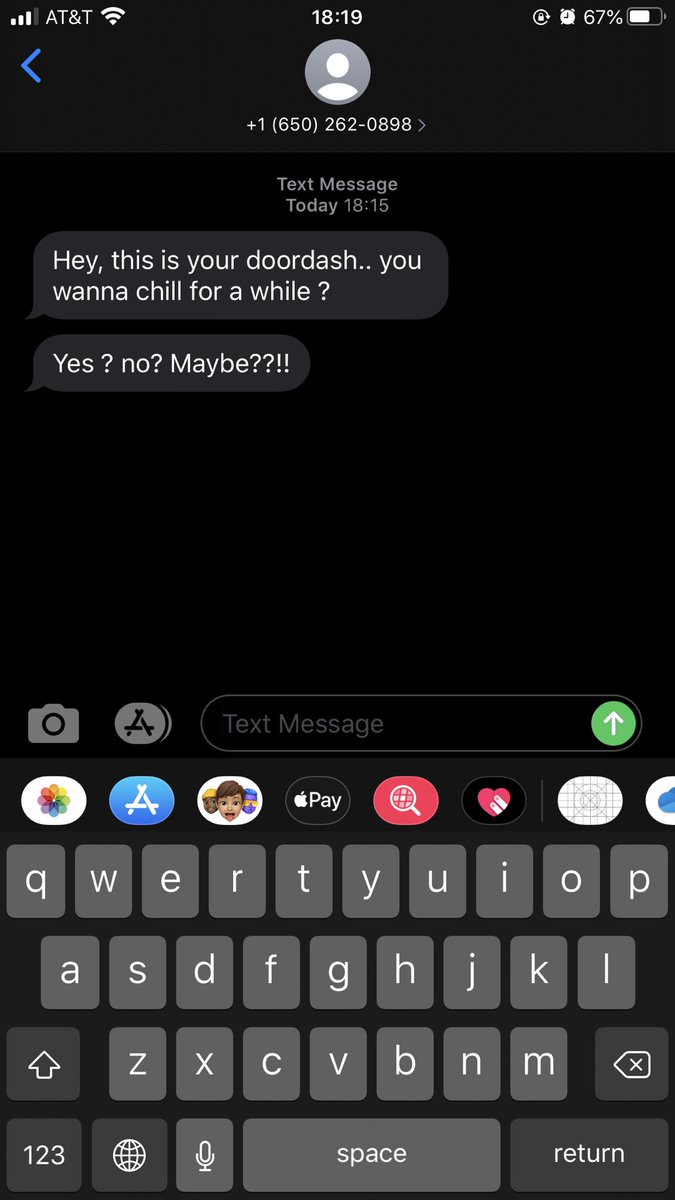Start dictation with the microphone key
The width and height of the screenshot is (675, 1200).
tap(205, 1154)
